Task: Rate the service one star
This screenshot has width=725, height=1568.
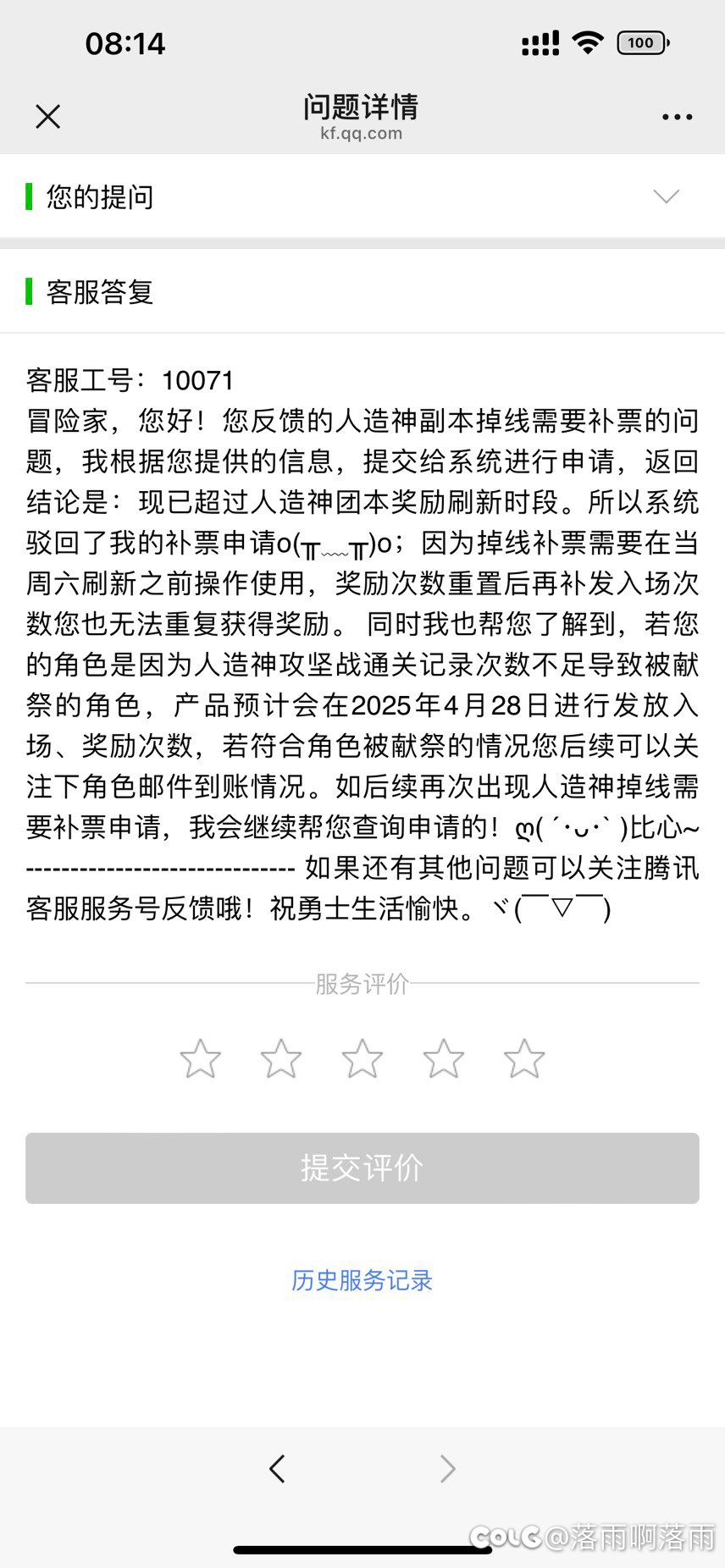Action: (x=201, y=1058)
